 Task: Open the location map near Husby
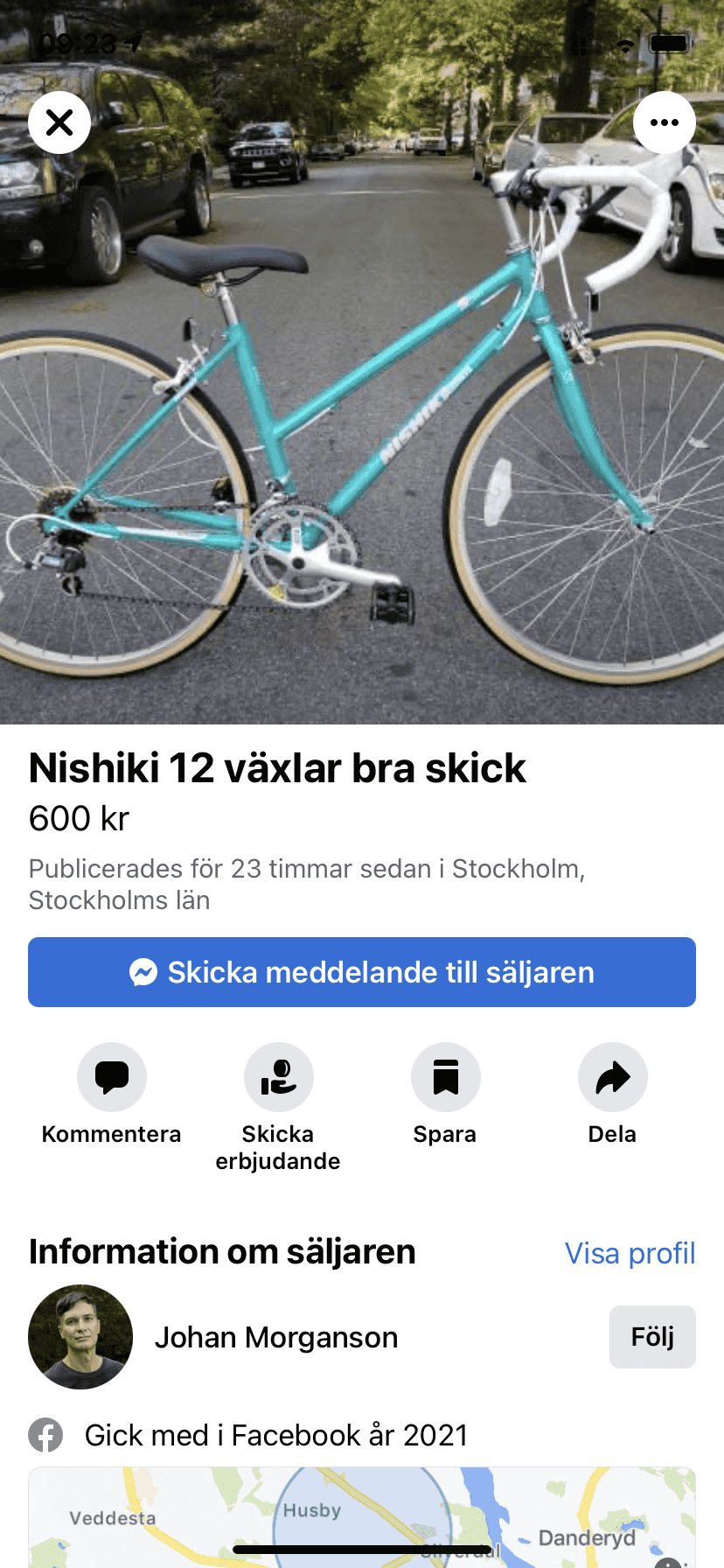point(362,1518)
